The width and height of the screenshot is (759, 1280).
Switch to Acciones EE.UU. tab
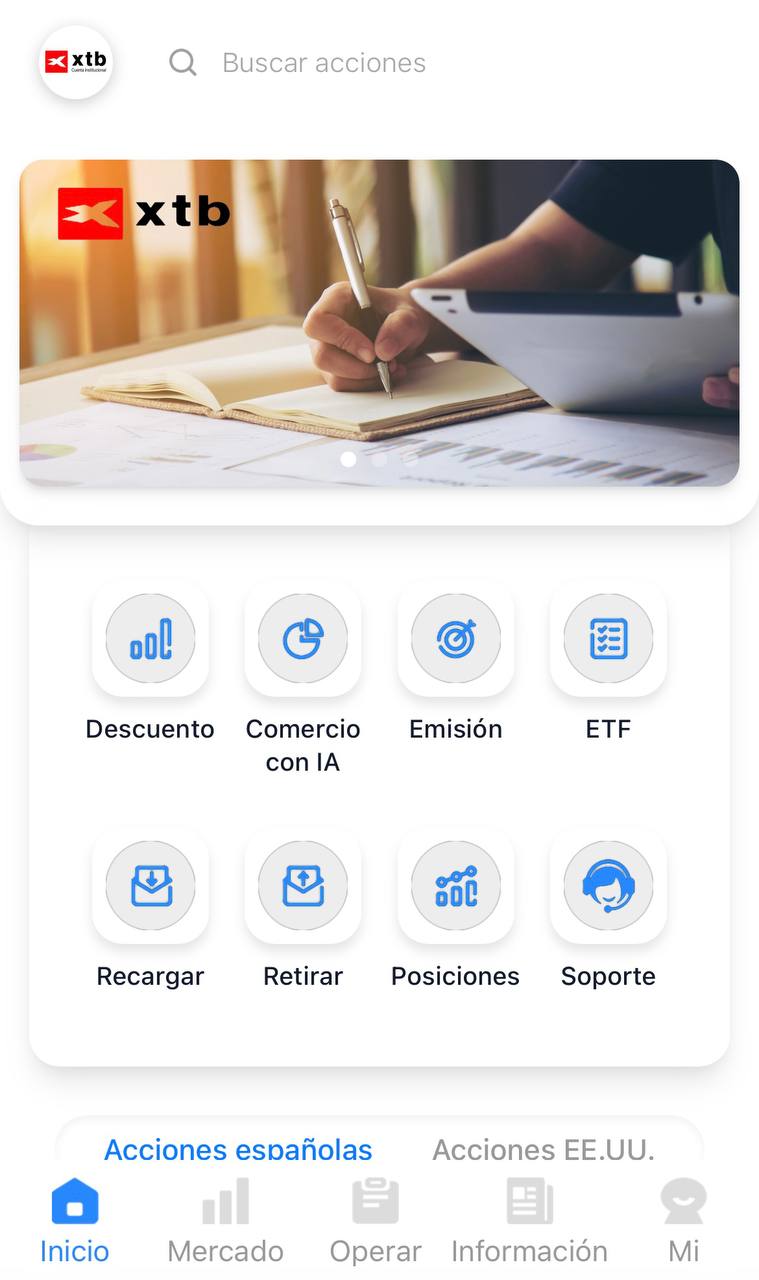pos(543,1150)
